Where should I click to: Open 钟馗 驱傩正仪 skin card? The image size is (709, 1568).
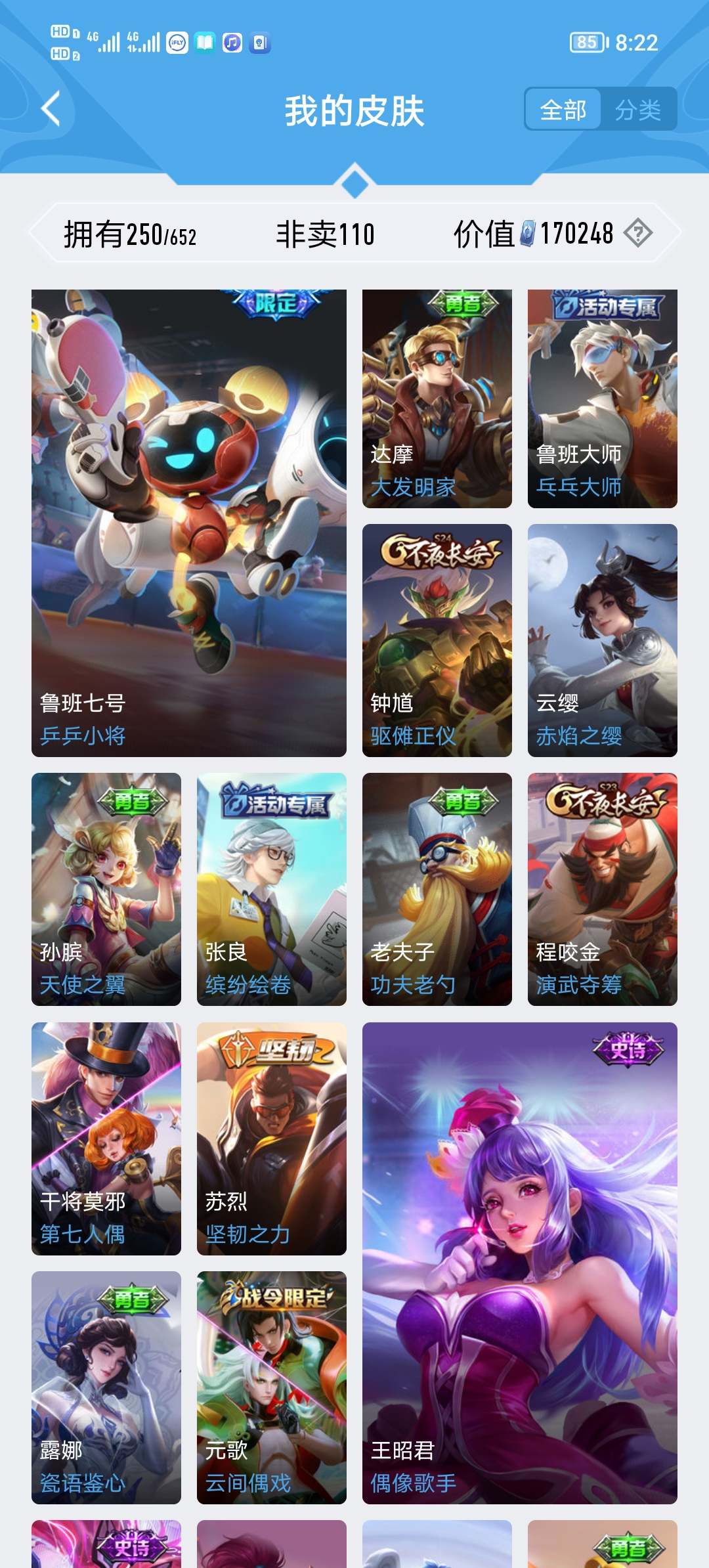coord(437,640)
